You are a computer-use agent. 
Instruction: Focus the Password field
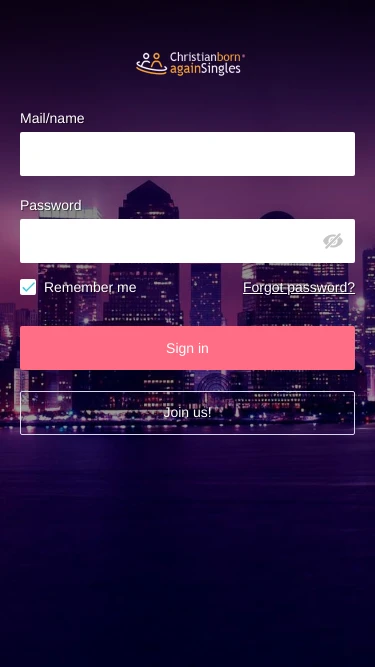point(188,241)
